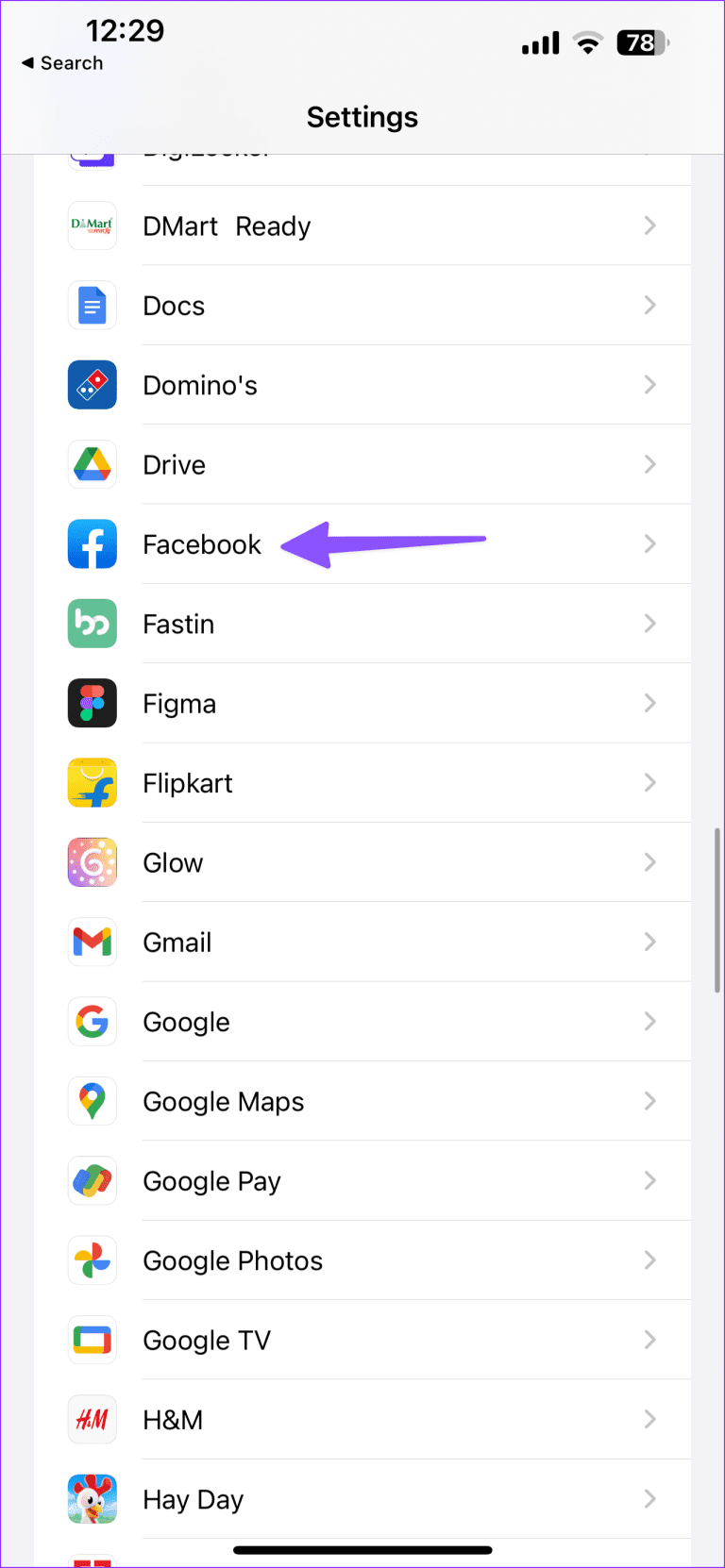Open the H&M app icon
This screenshot has width=725, height=1568.
pos(92,1419)
